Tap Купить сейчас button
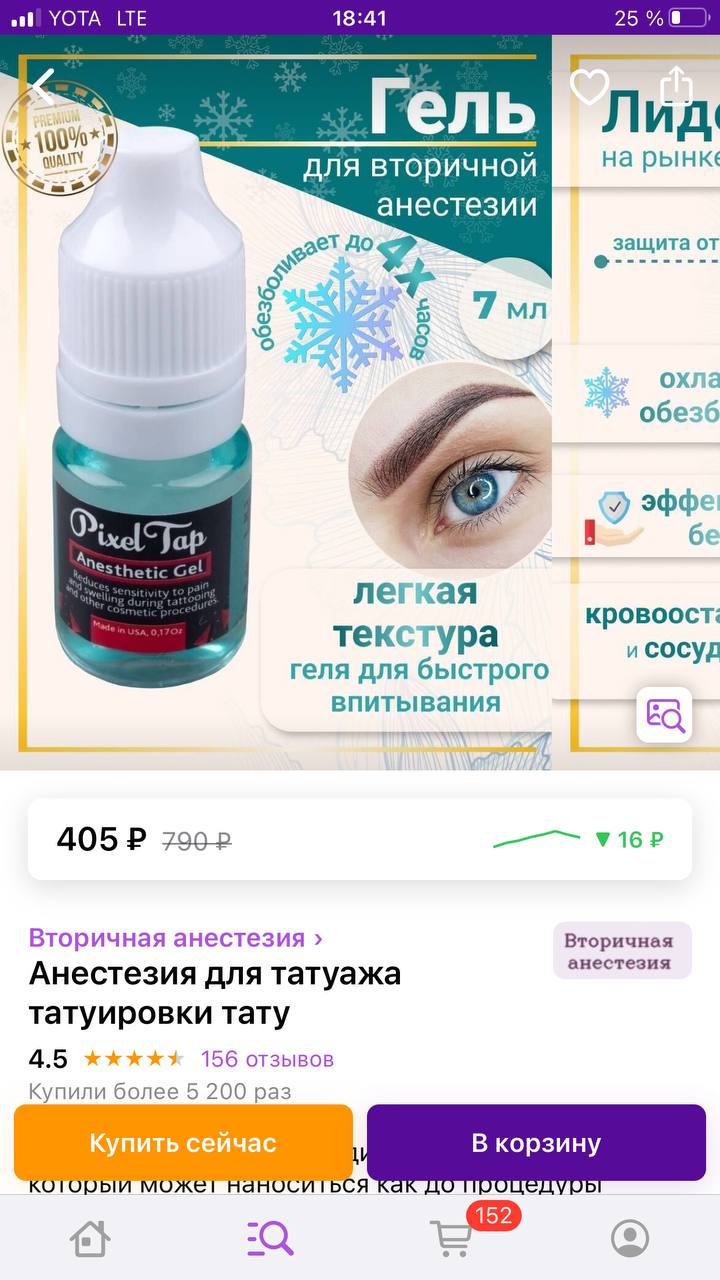Screen dimensions: 720x1280 (183, 1143)
